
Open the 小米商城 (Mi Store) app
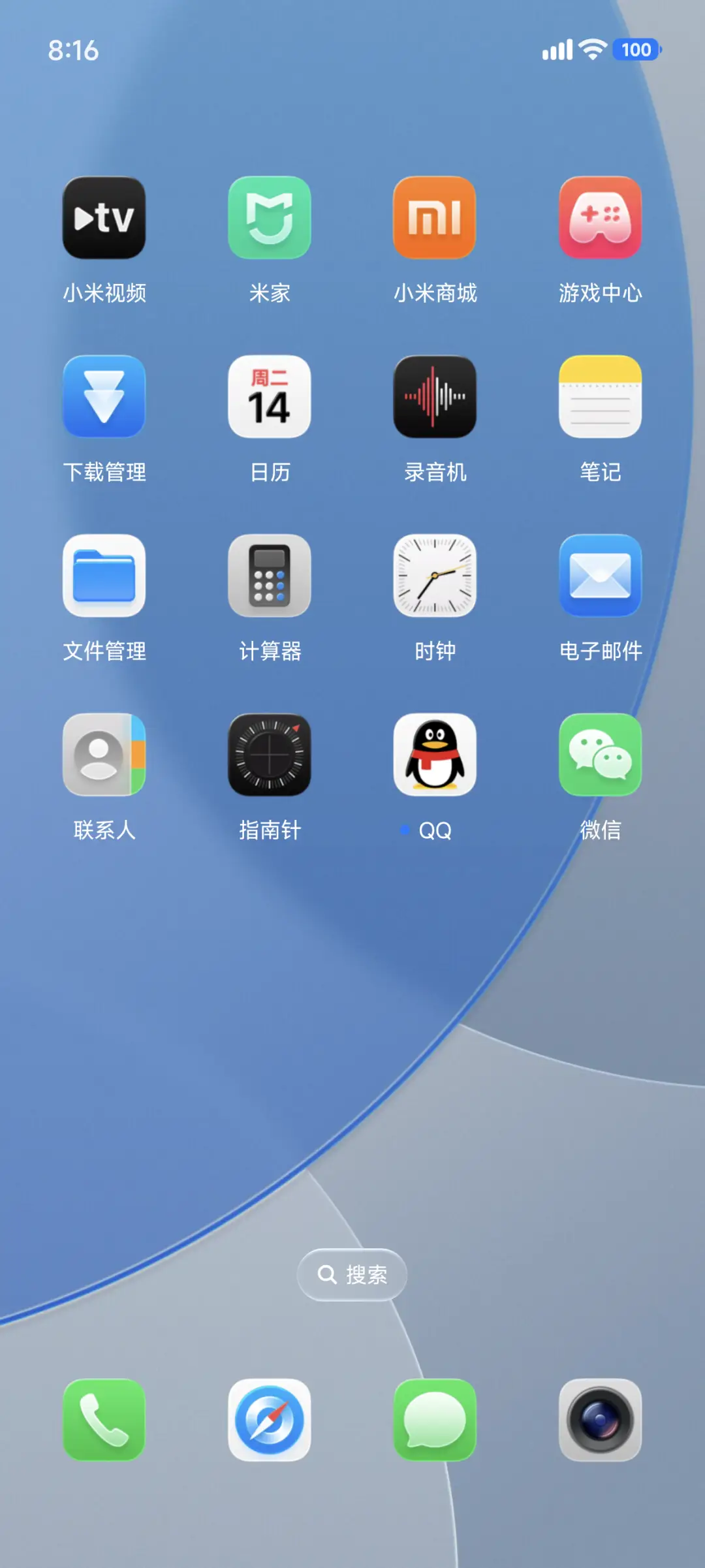435,217
